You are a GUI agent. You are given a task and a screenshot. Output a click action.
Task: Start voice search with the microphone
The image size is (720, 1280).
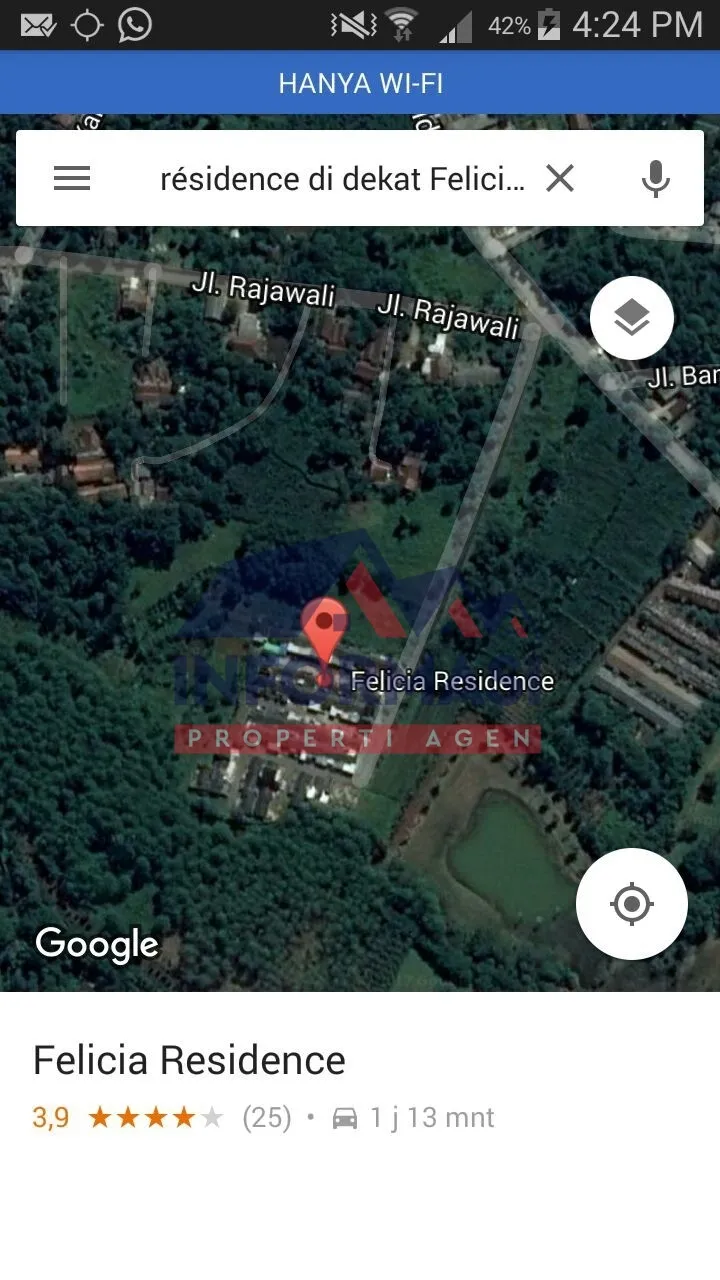(655, 178)
